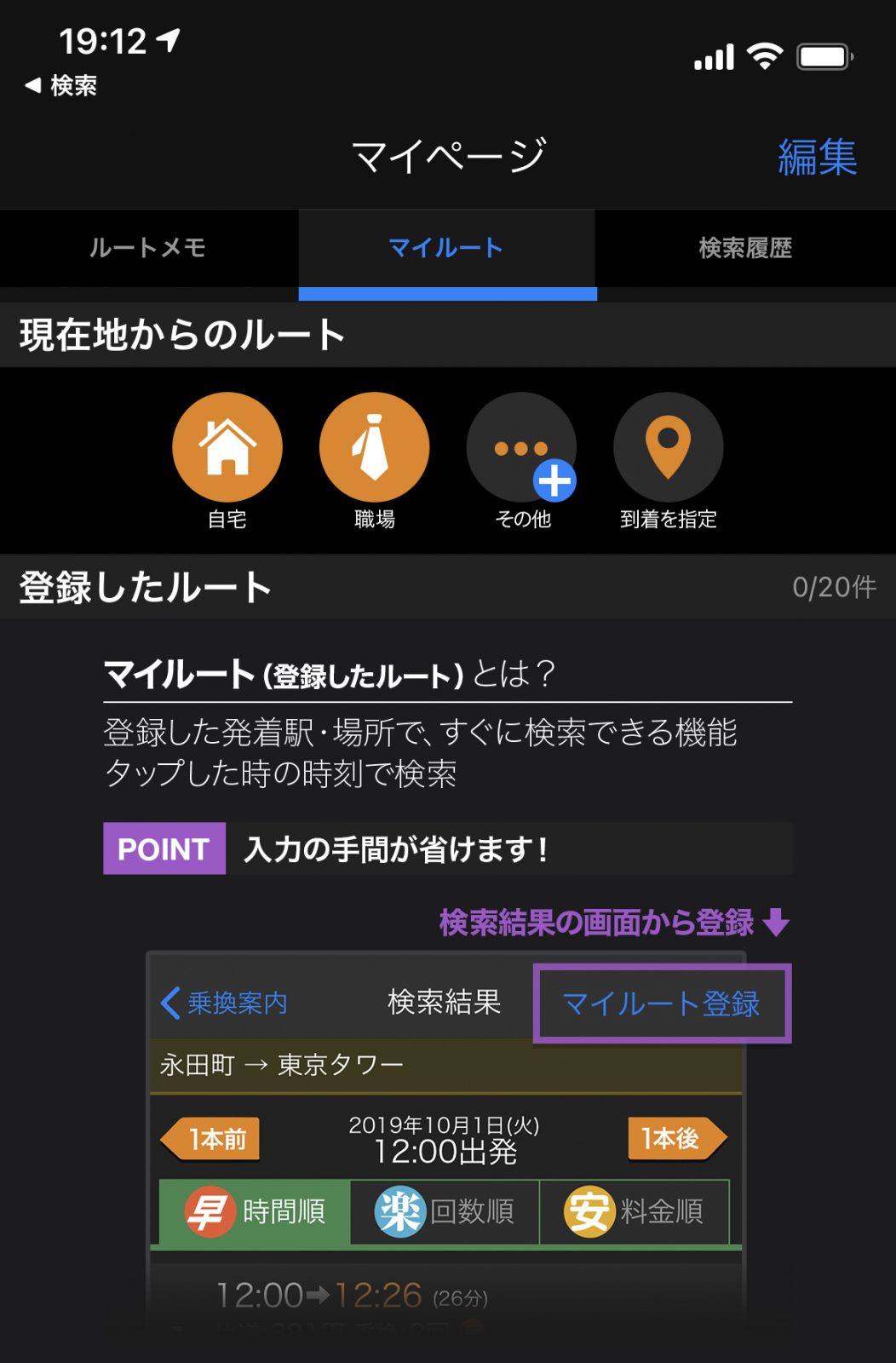Open the 検索履歴 tab
Image resolution: width=896 pixels, height=1363 pixels.
click(745, 248)
